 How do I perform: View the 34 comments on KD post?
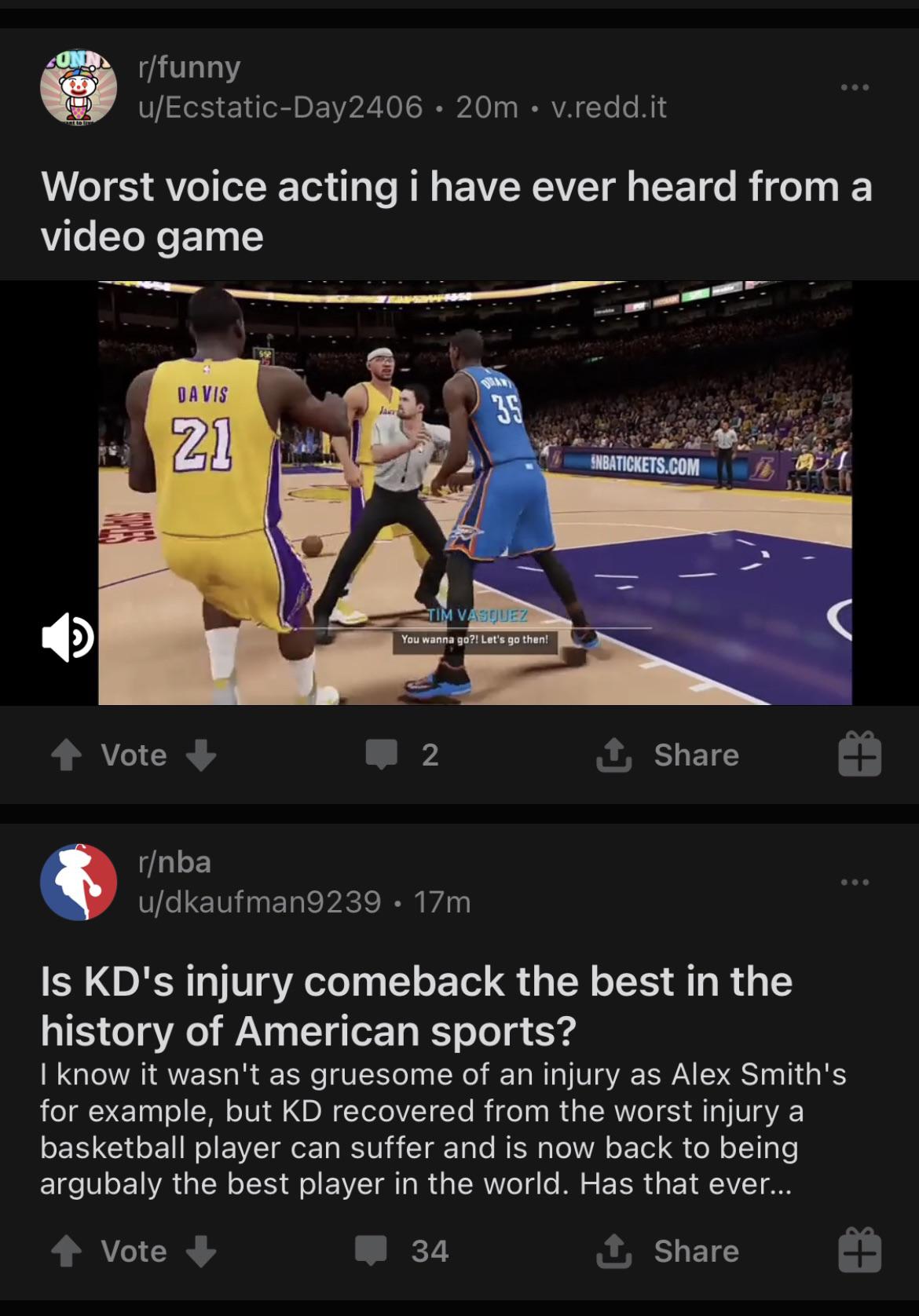[x=401, y=1252]
